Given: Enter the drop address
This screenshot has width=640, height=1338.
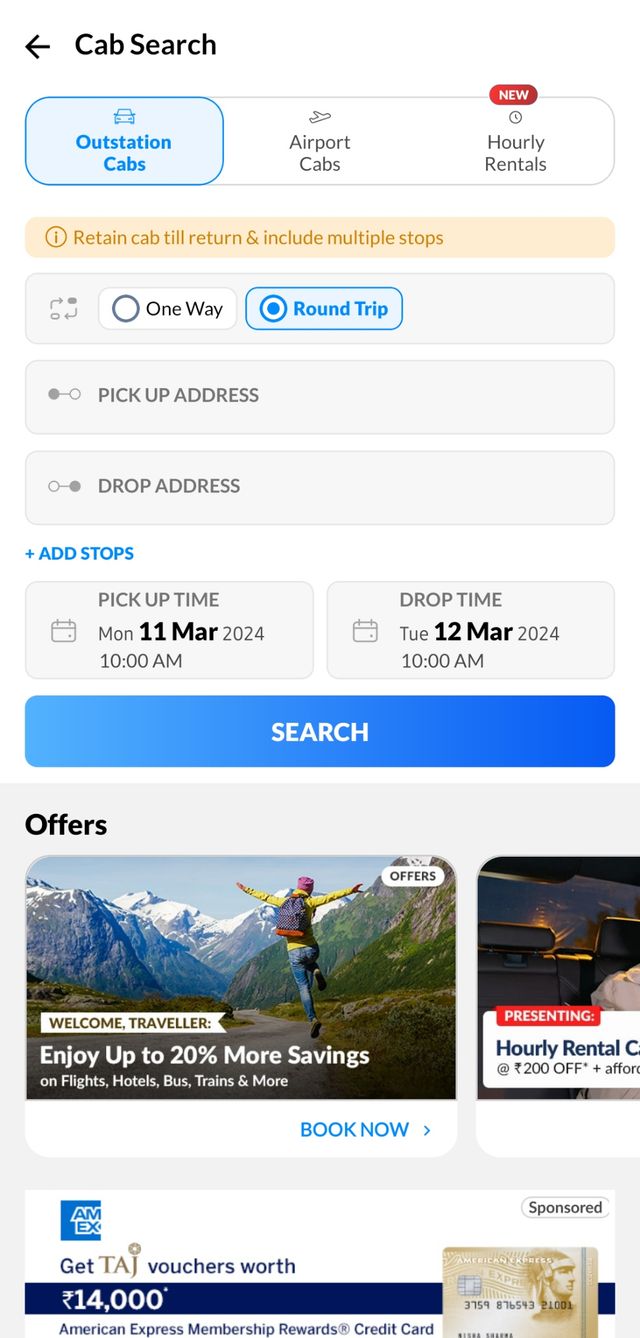Looking at the screenshot, I should click(320, 487).
